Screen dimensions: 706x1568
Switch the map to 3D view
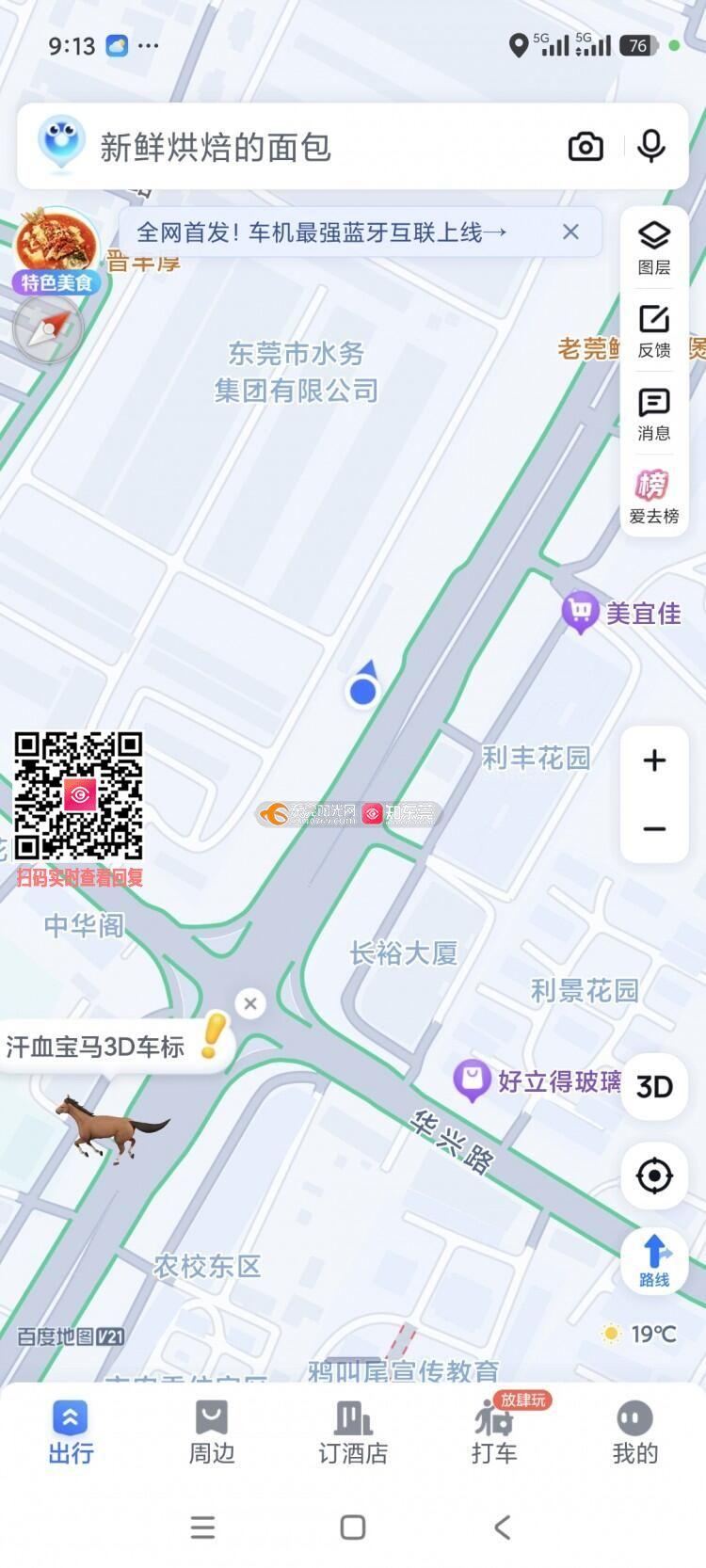click(x=654, y=1087)
